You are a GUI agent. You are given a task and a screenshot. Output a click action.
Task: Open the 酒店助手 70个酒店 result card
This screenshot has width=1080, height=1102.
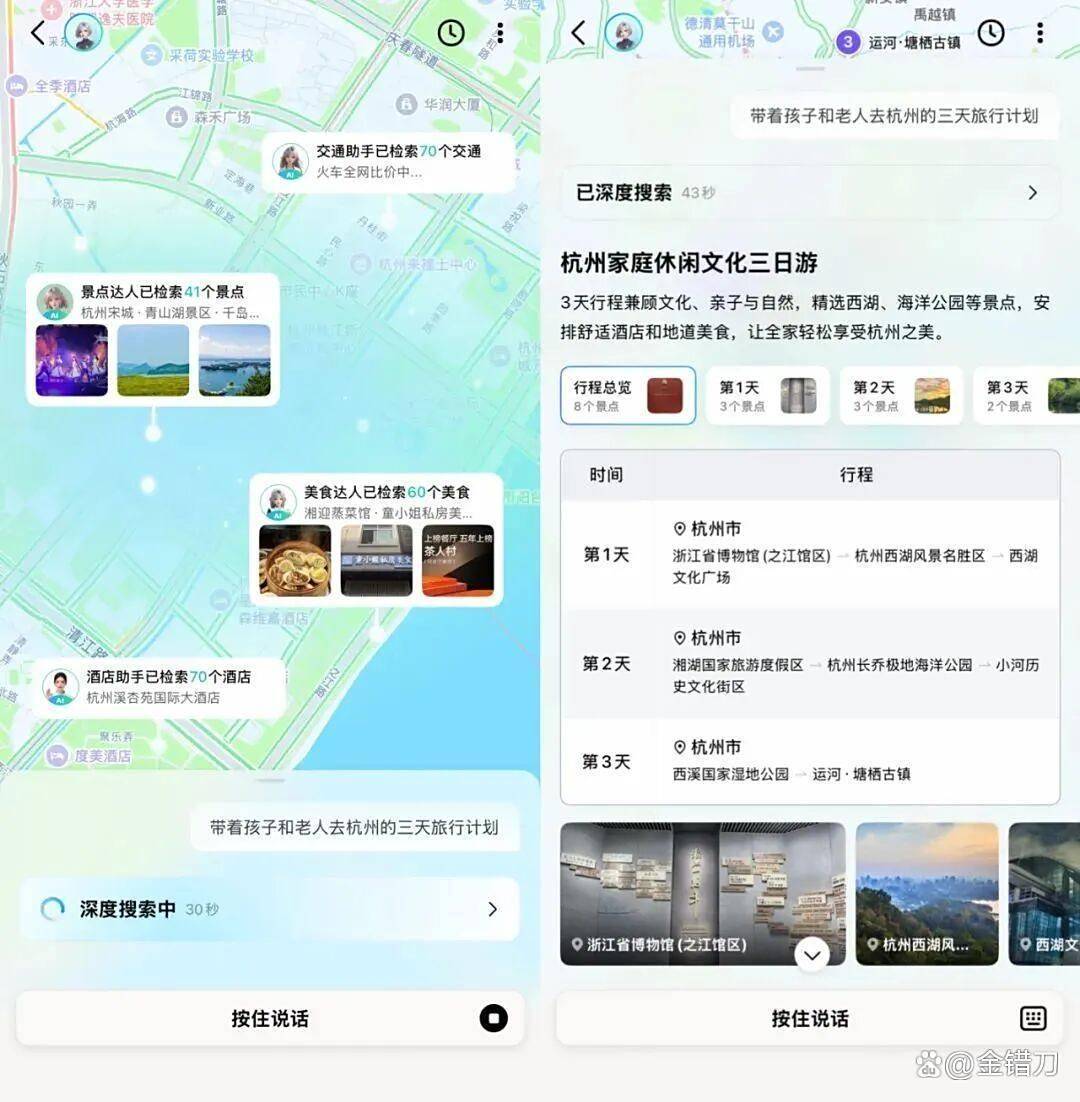pyautogui.click(x=160, y=687)
